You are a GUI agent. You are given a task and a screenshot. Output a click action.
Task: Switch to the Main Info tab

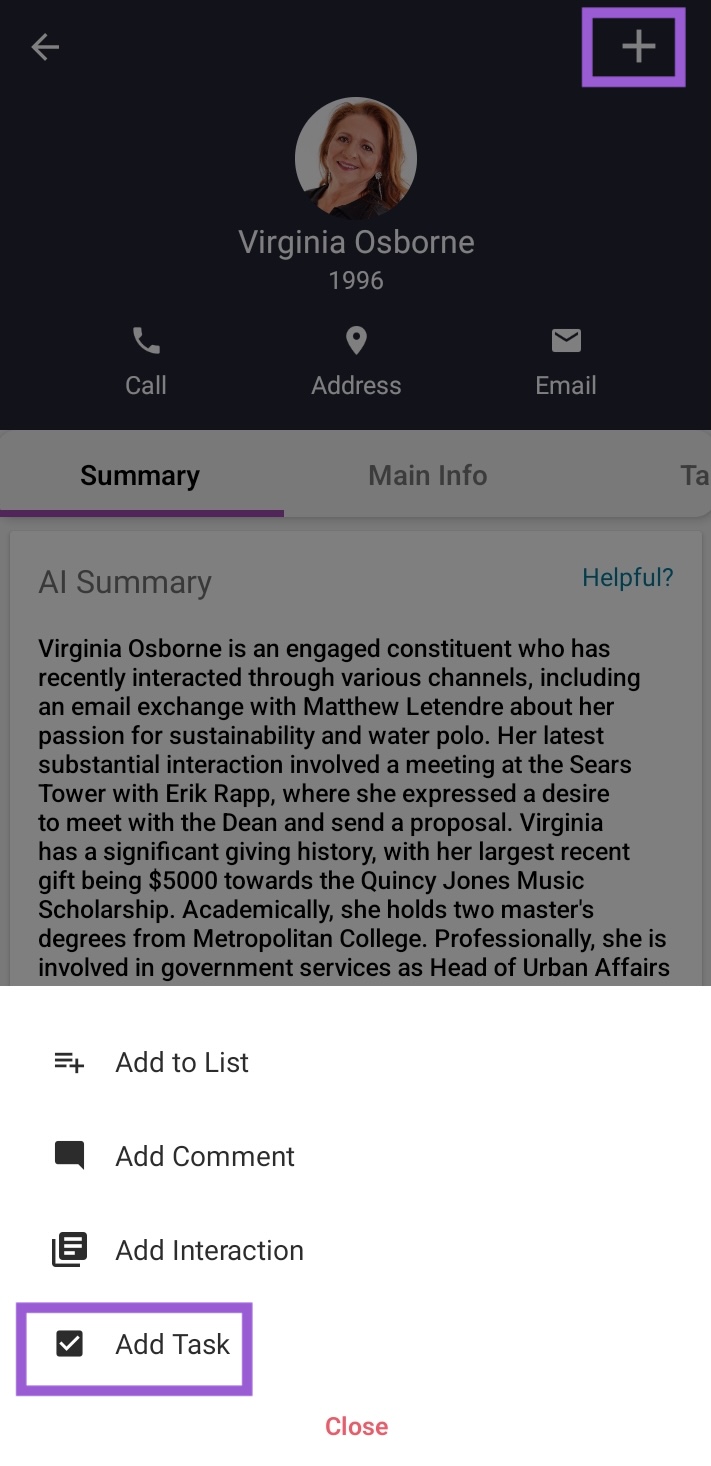[x=427, y=475]
